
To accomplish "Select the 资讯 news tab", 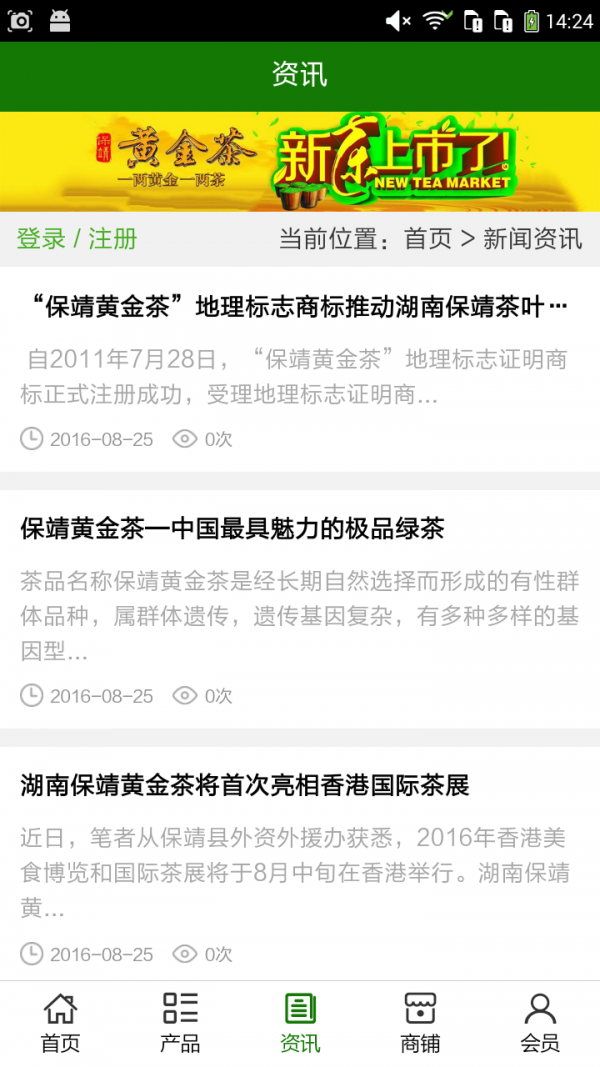I will (300, 1023).
